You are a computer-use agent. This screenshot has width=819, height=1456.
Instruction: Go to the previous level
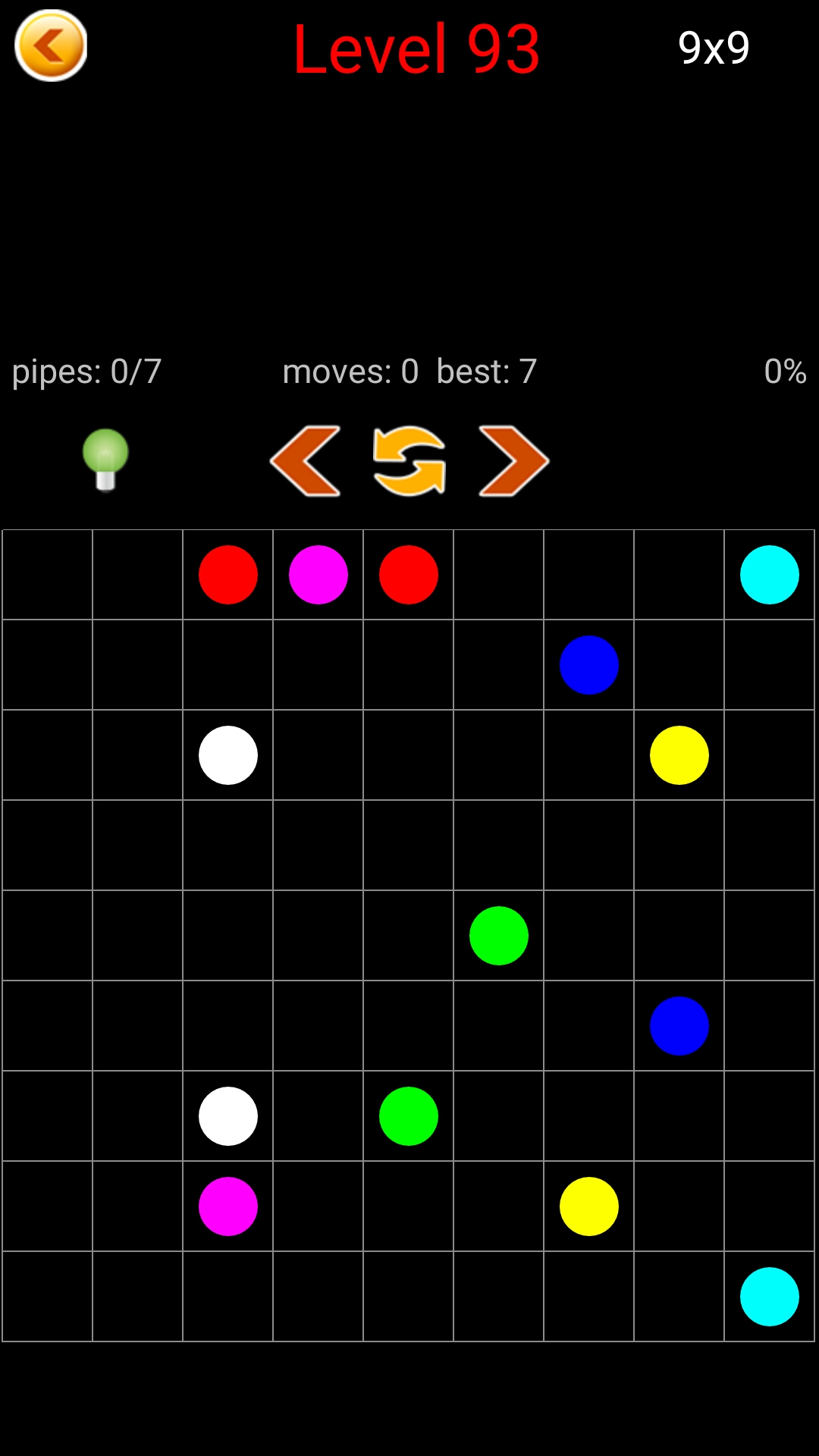(306, 461)
